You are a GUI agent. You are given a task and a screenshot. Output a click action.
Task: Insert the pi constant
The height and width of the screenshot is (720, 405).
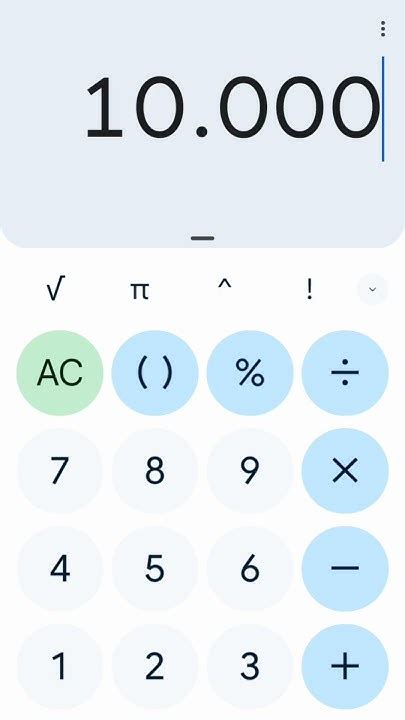pos(140,290)
